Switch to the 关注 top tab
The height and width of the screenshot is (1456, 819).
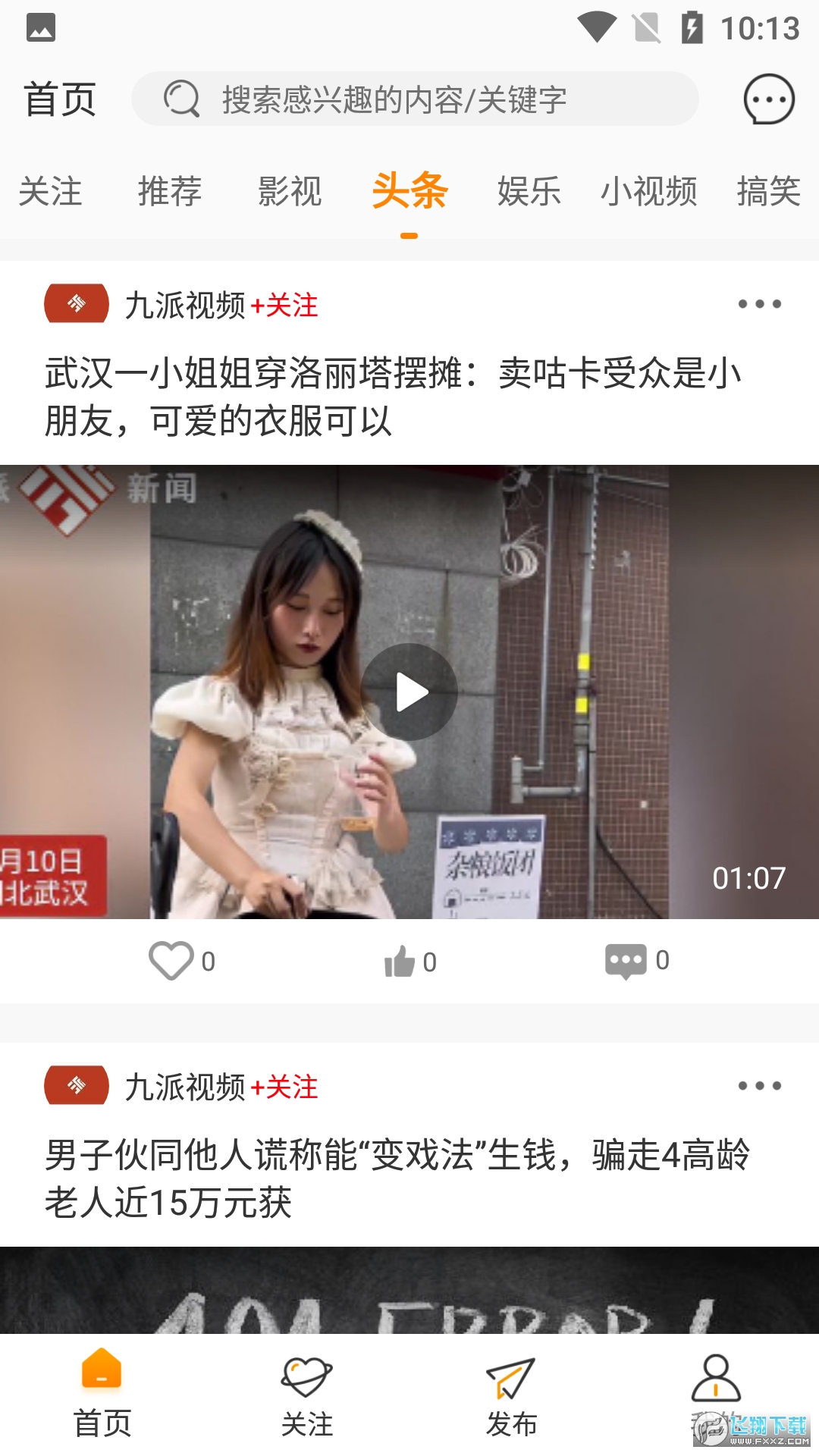click(50, 191)
